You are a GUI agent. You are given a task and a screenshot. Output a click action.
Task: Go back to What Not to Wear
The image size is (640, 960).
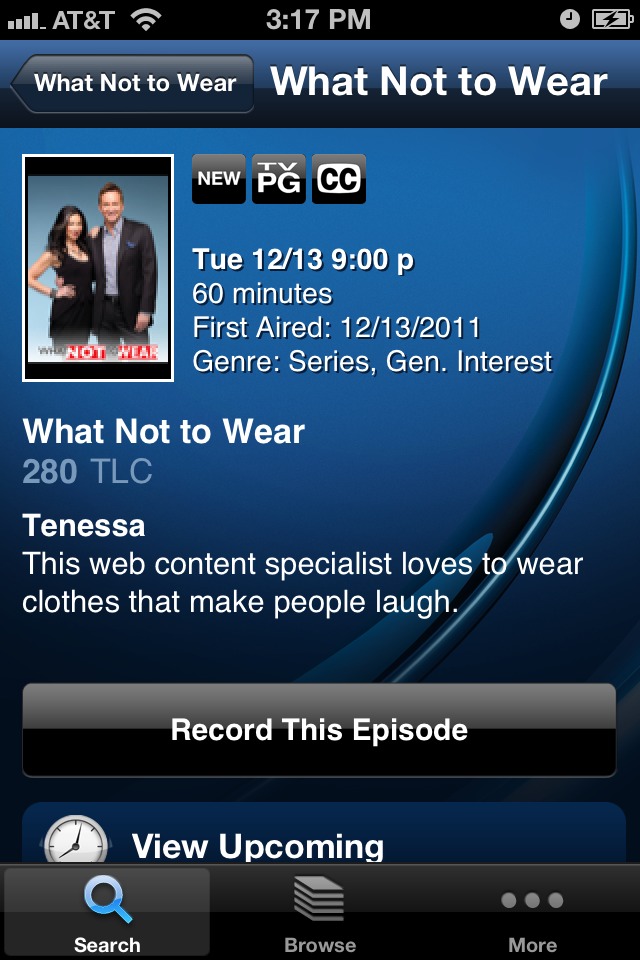point(132,84)
